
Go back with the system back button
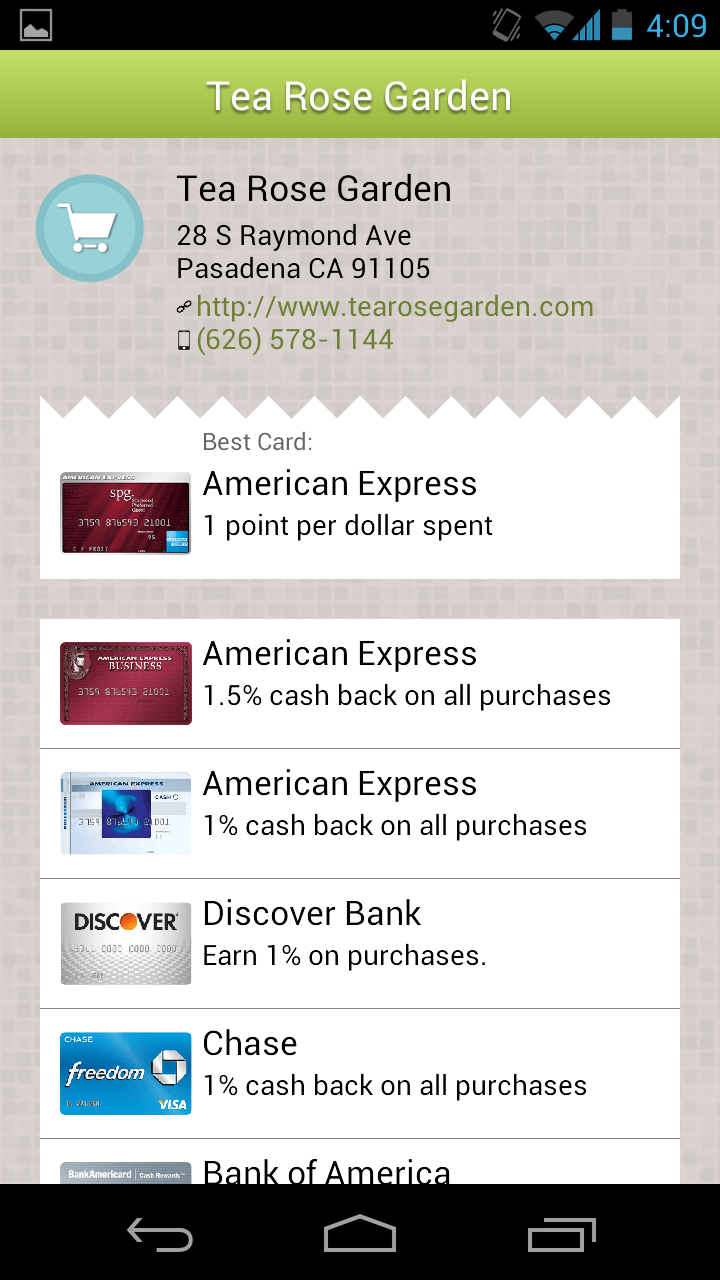tap(160, 1236)
